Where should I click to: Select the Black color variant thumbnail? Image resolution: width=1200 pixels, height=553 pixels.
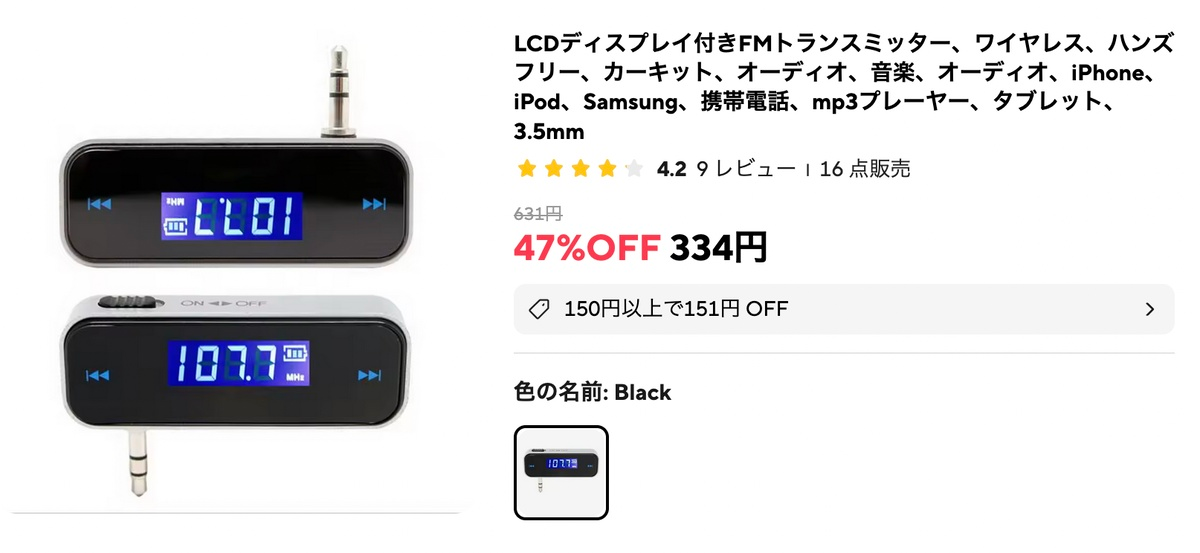(561, 472)
